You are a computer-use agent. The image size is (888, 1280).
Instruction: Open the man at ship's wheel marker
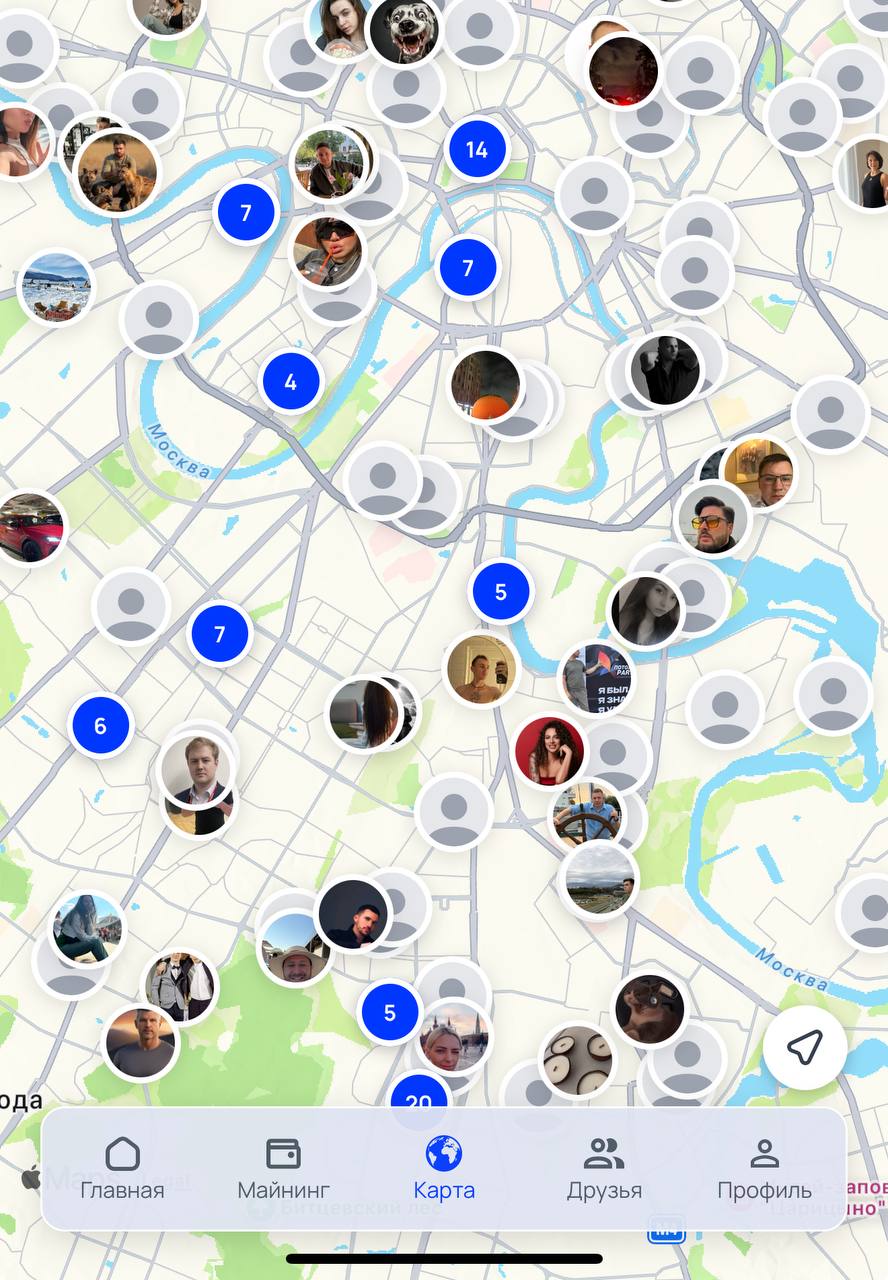click(586, 814)
